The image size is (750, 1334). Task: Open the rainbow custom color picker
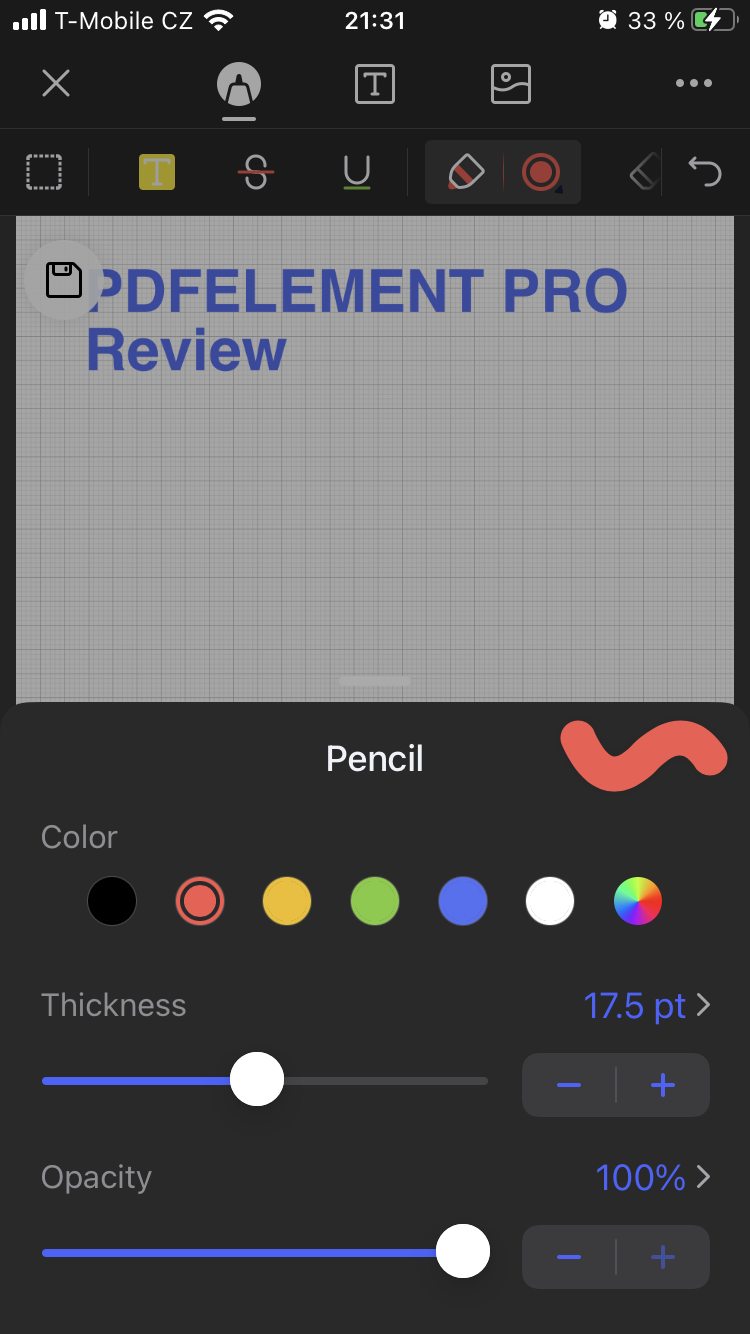[638, 901]
